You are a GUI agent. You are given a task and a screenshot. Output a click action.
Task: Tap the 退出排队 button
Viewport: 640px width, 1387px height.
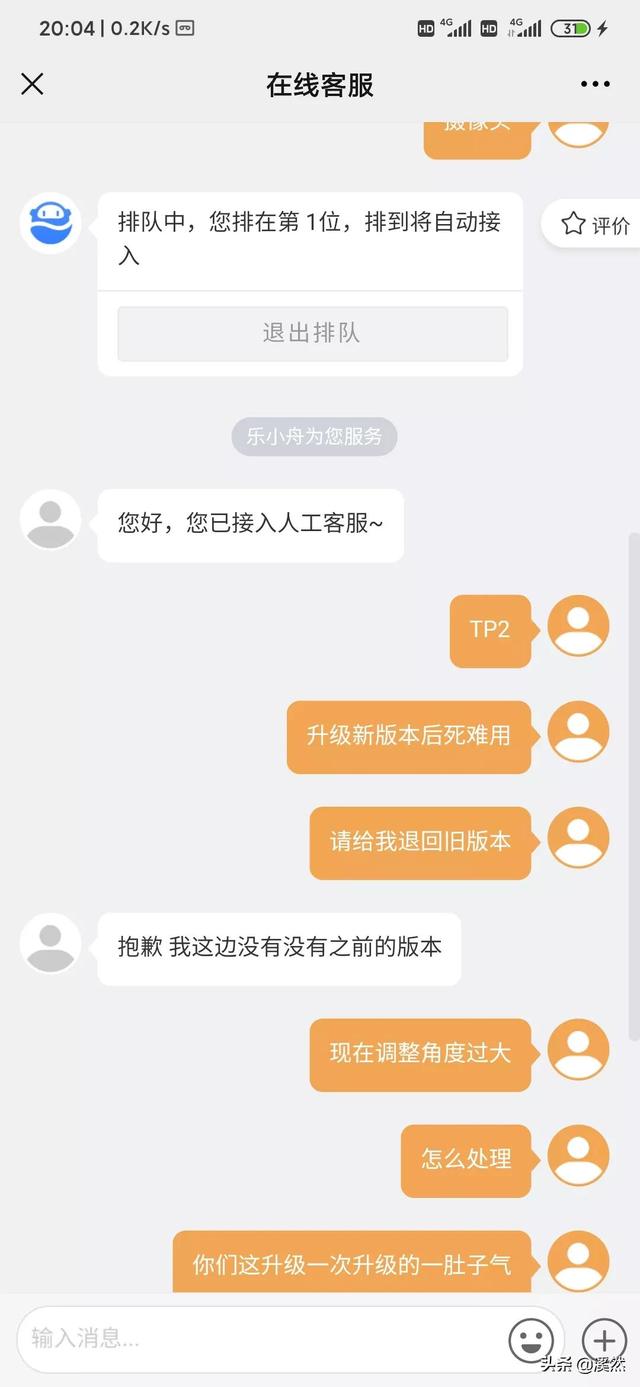coord(312,333)
